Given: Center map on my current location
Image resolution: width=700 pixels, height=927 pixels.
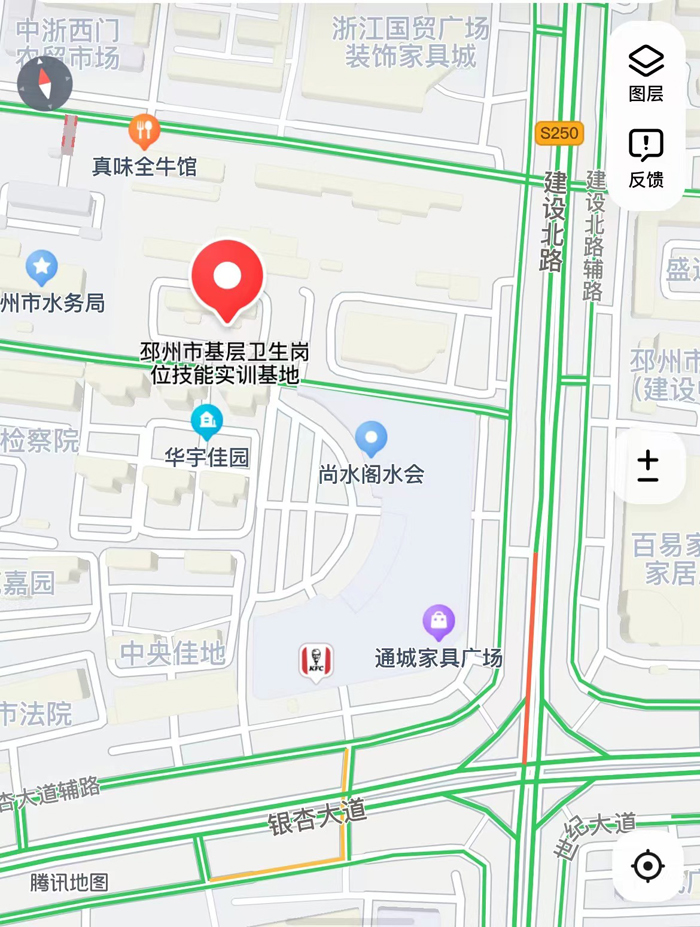Looking at the screenshot, I should point(648,865).
